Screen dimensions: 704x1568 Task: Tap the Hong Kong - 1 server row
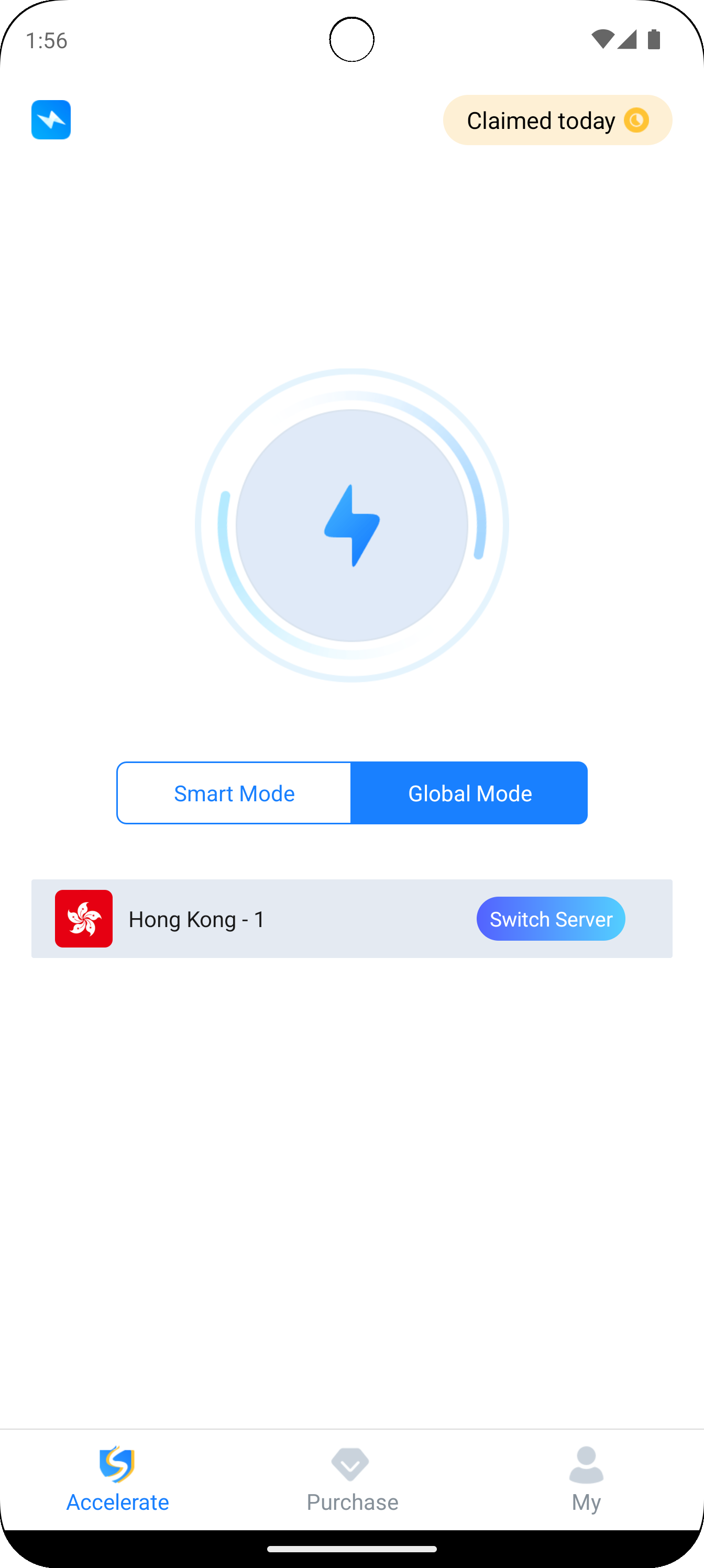(244, 919)
